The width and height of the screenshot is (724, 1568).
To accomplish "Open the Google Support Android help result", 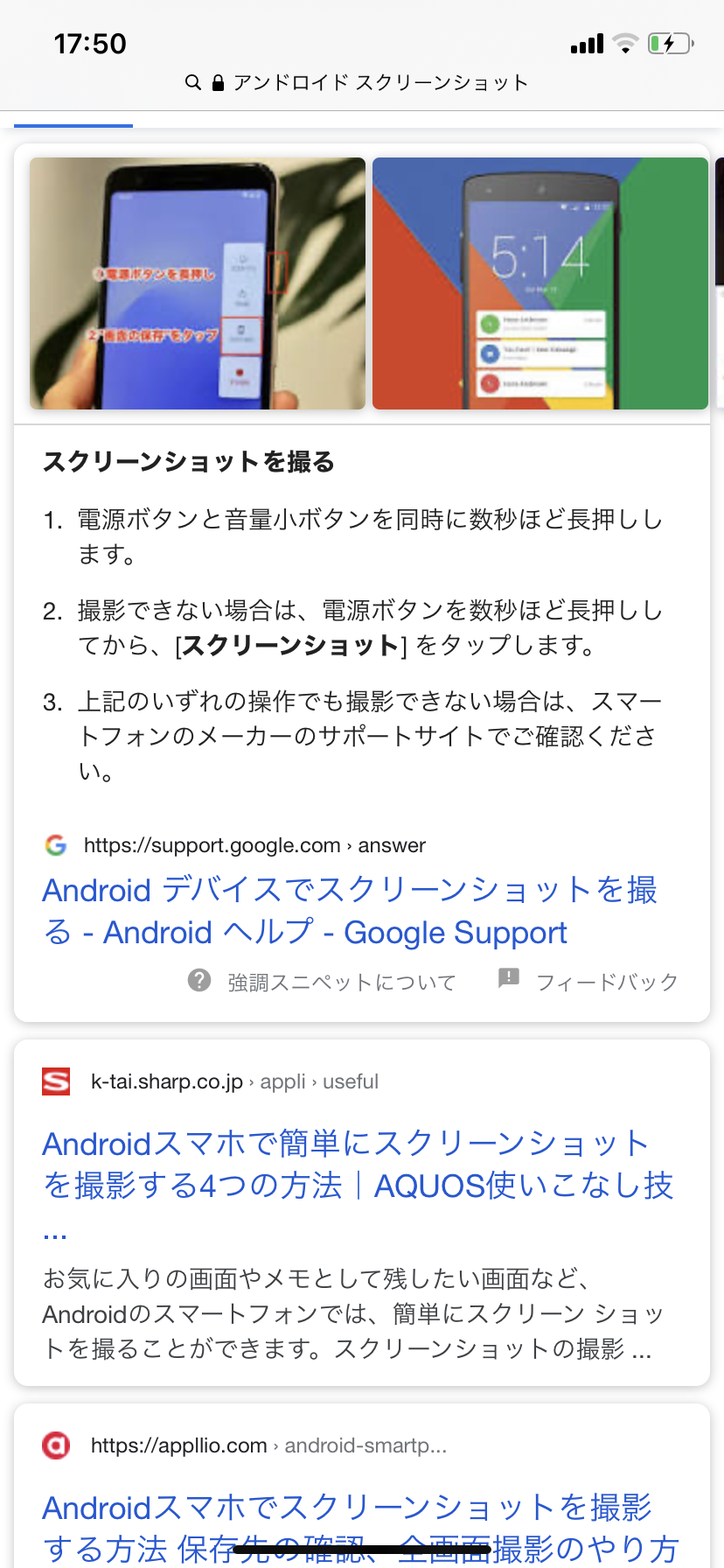I will [x=350, y=911].
